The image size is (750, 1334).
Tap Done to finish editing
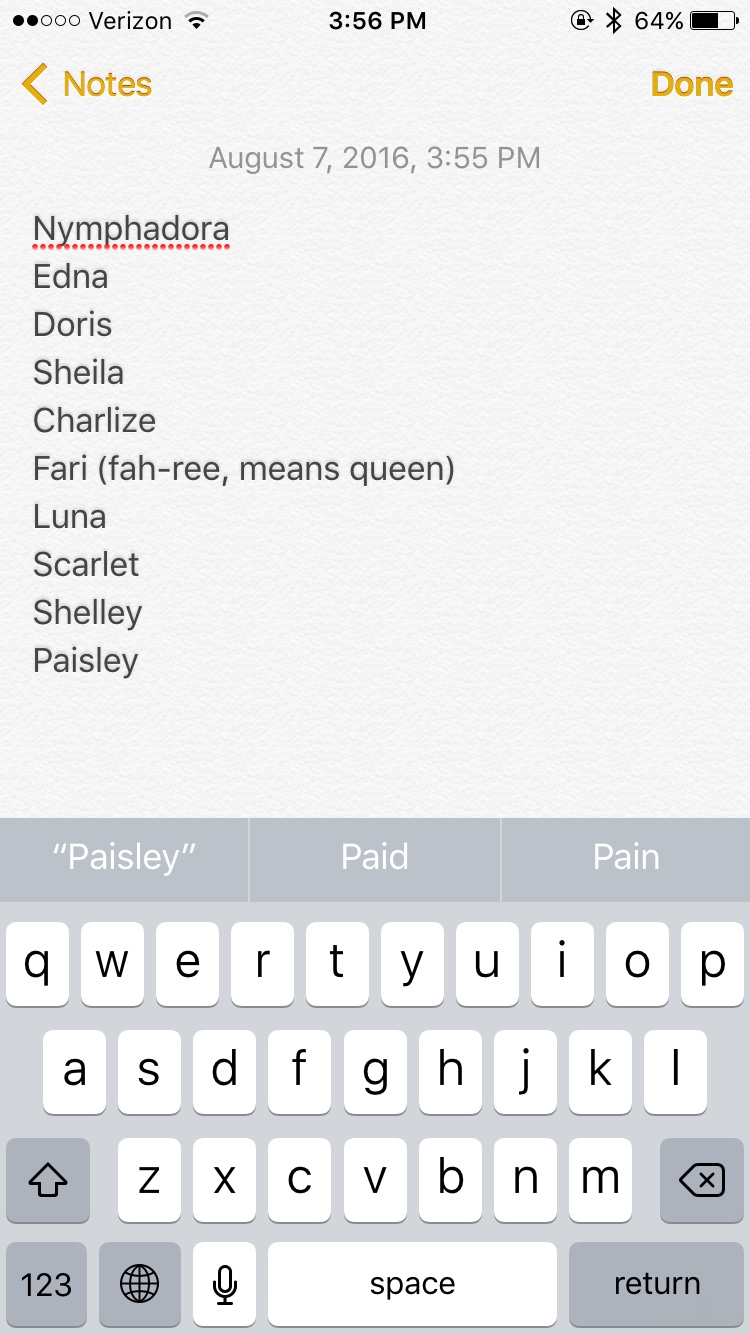692,85
